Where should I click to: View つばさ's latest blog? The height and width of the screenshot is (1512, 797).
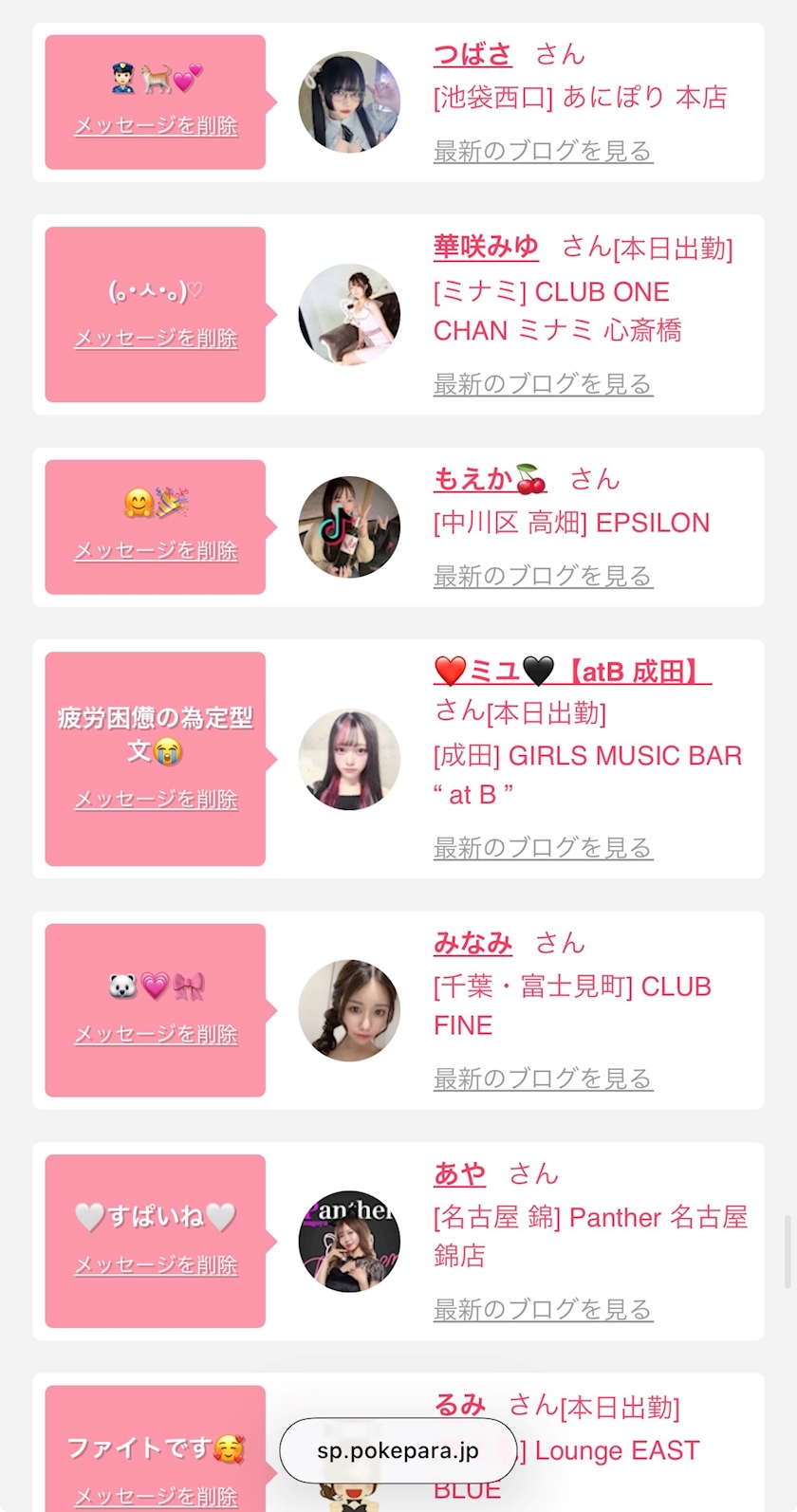(x=543, y=151)
